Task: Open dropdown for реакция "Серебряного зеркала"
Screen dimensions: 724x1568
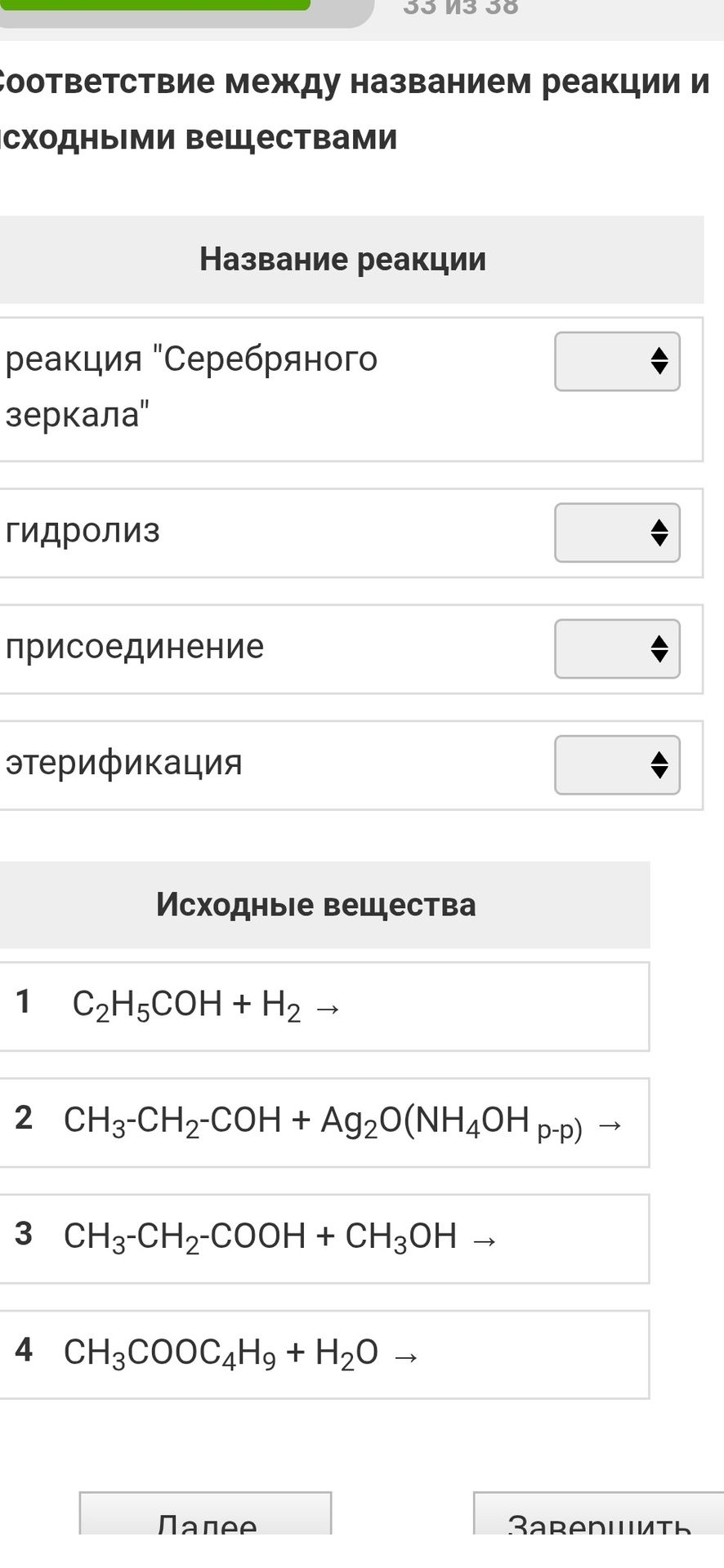Action: coord(617,361)
